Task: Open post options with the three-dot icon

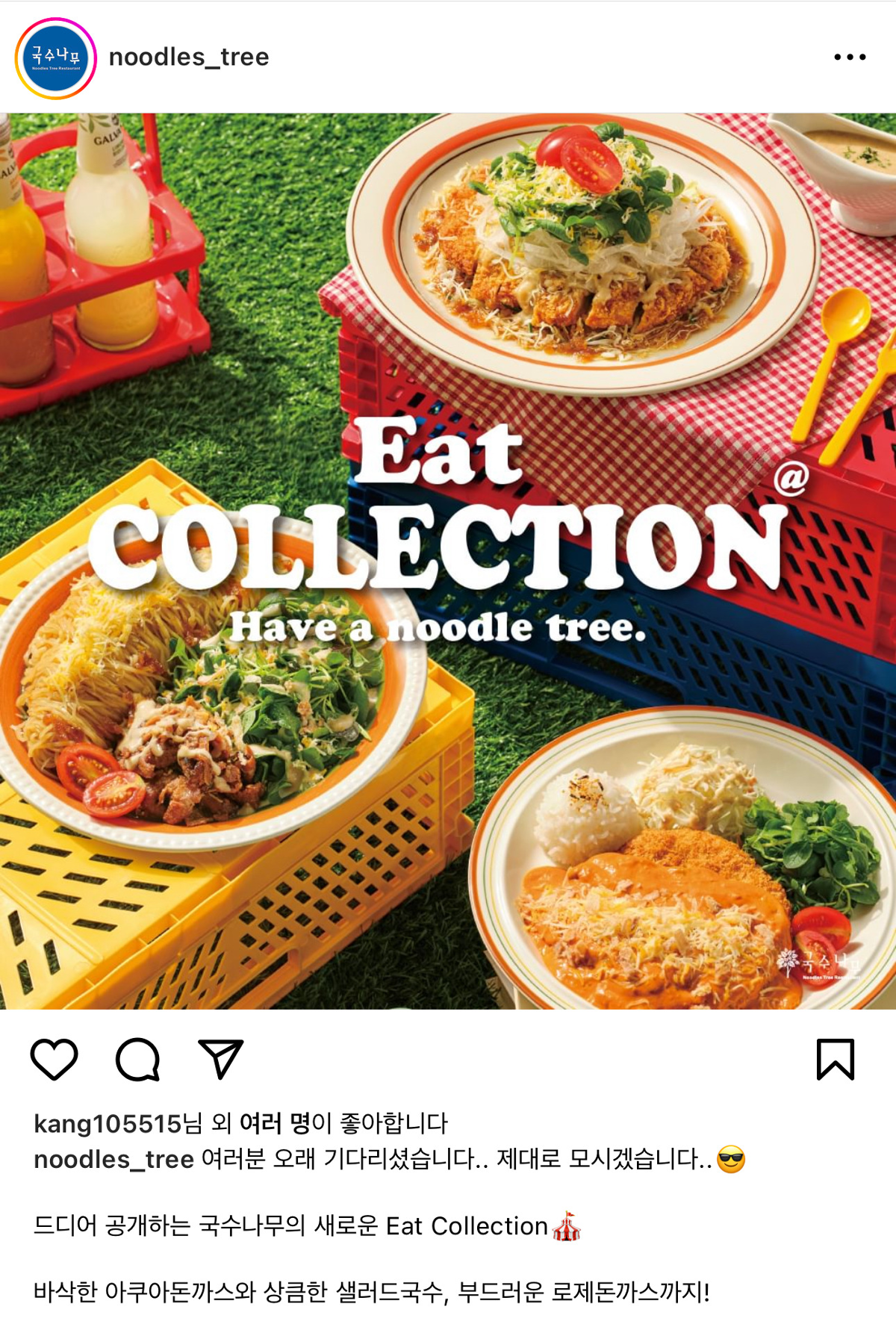Action: [x=851, y=58]
